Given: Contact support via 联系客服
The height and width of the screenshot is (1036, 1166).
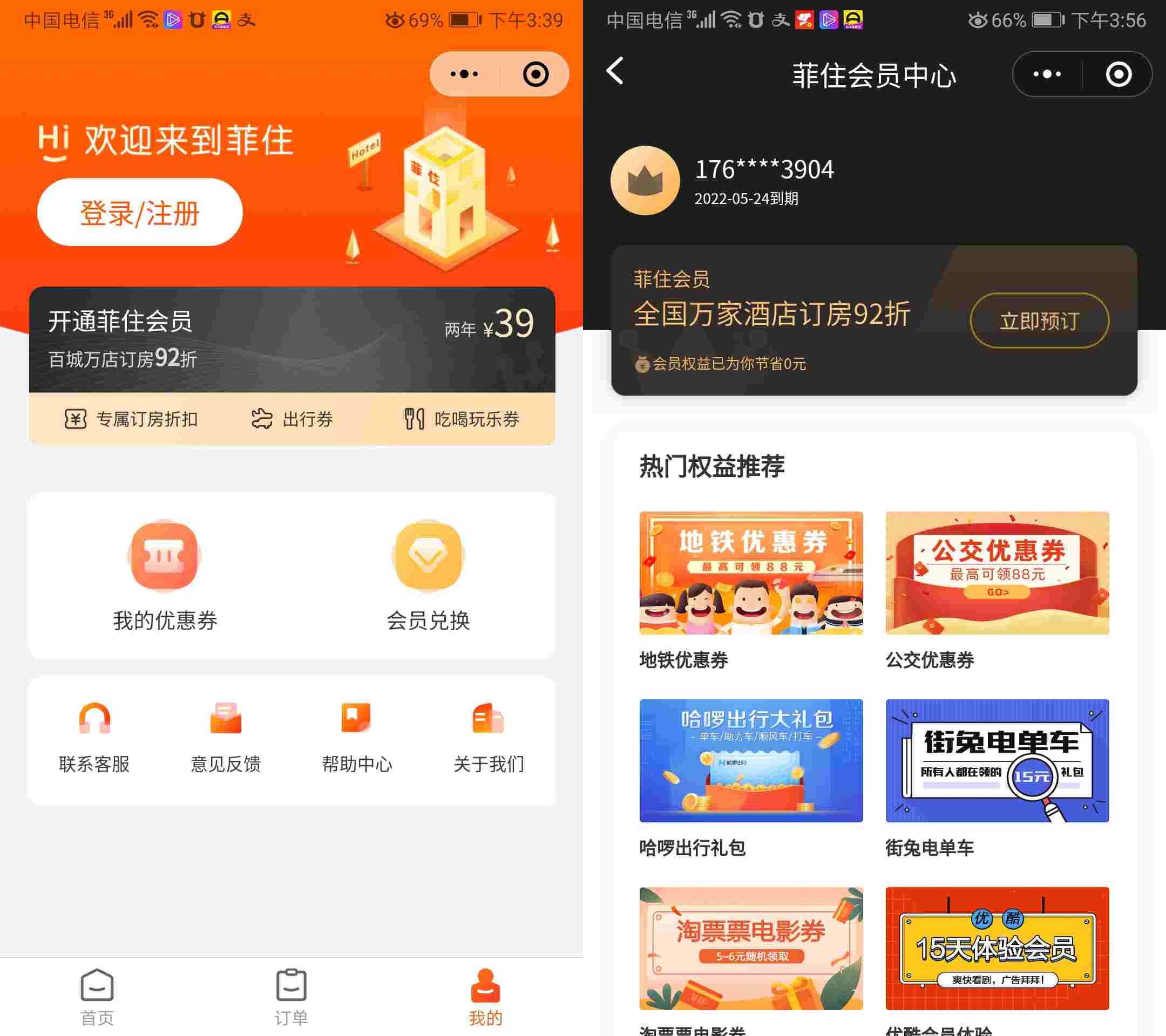Looking at the screenshot, I should 94,738.
